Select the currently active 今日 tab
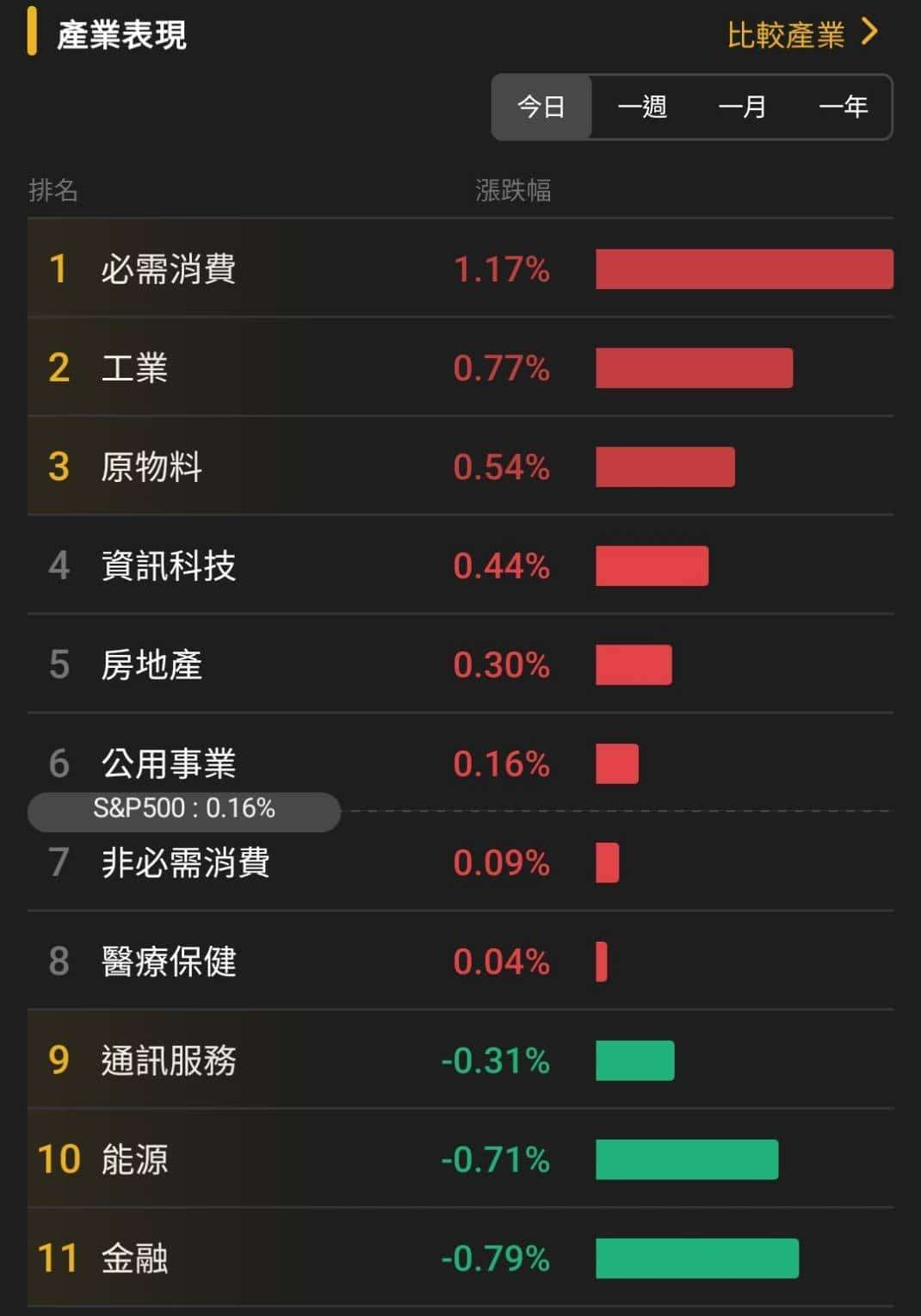This screenshot has width=921, height=1316. pos(541,107)
